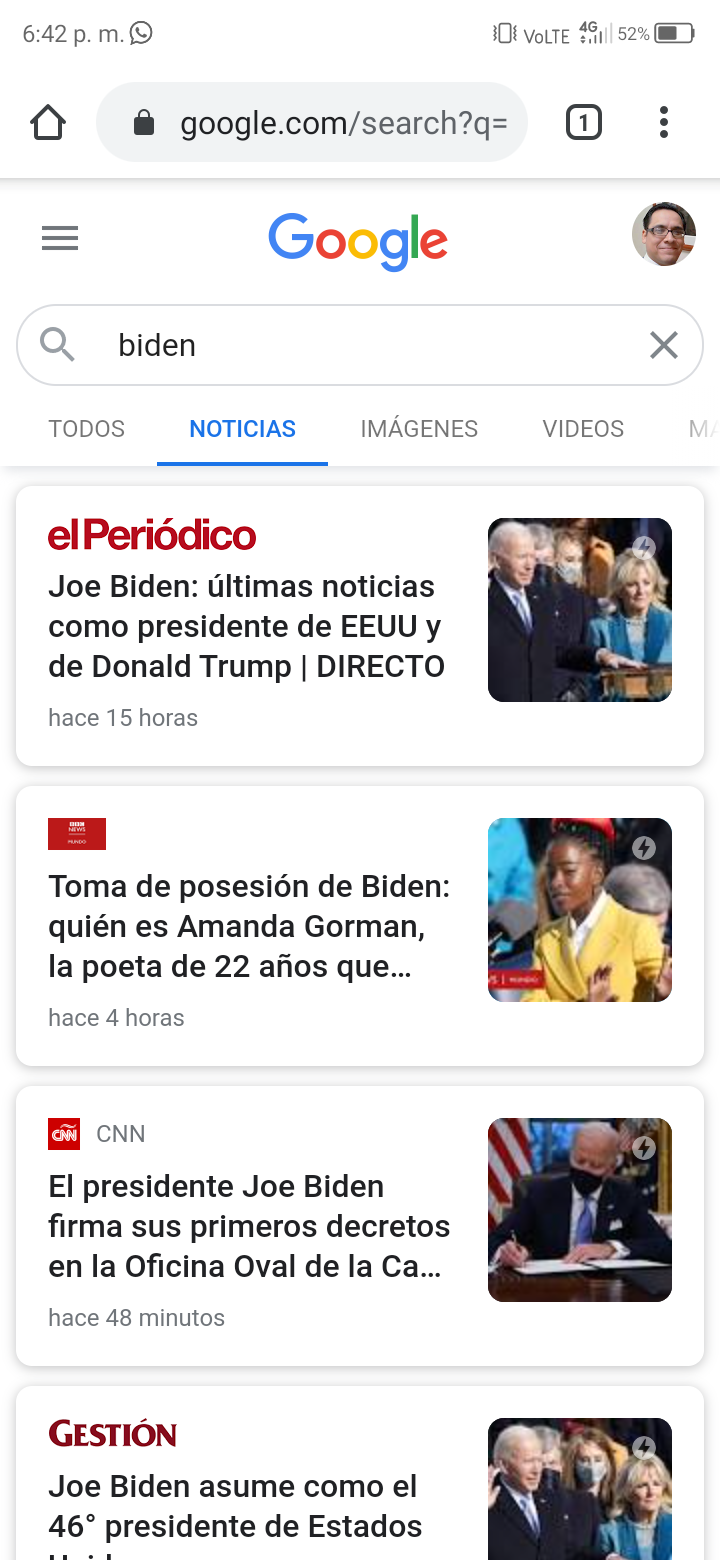The width and height of the screenshot is (720, 1560).
Task: Open the CNN article on Biden's first decrees
Action: (x=249, y=1227)
